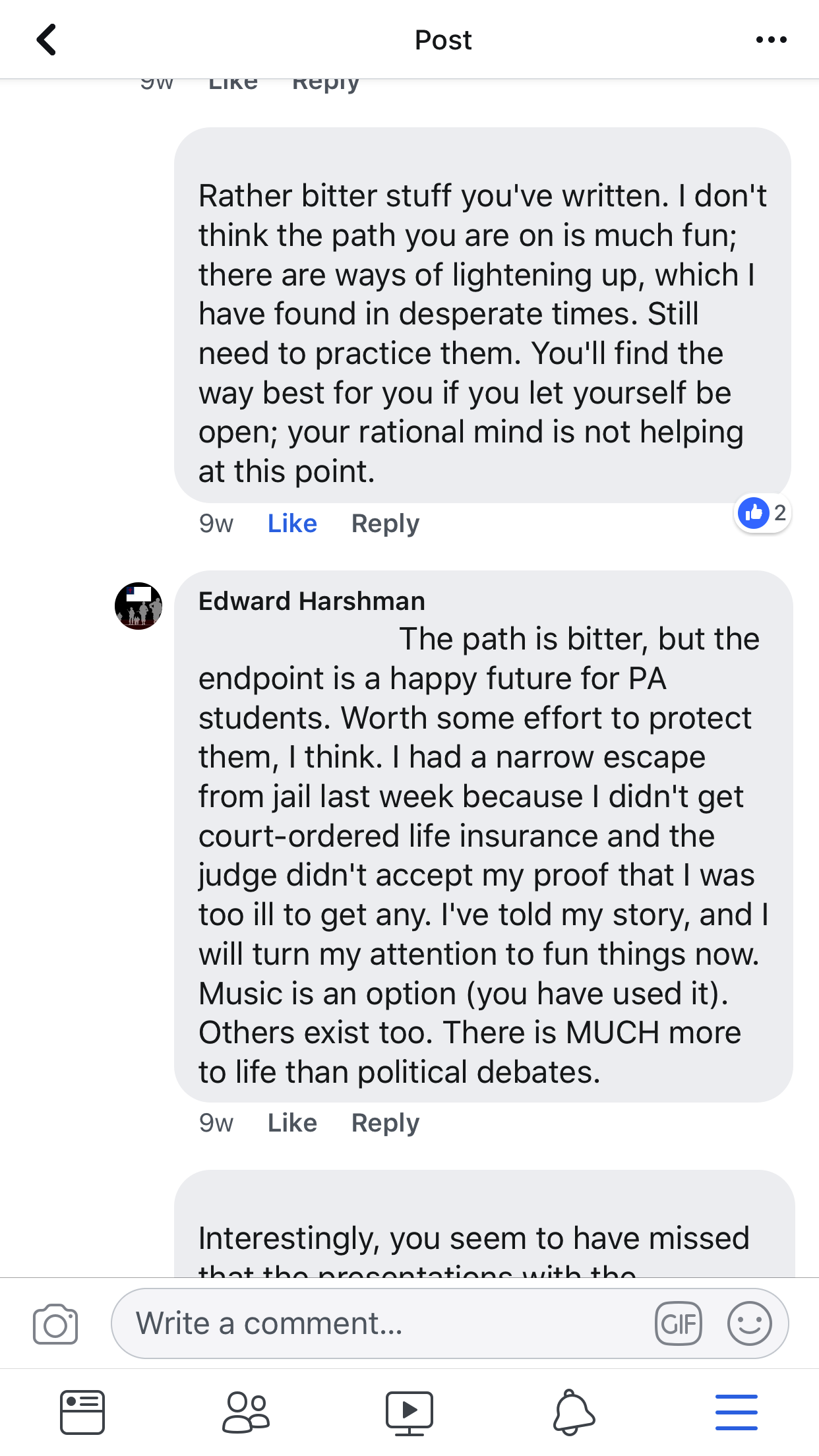The height and width of the screenshot is (1456, 819).
Task: Attach a photo with the camera icon
Action: 55,1323
